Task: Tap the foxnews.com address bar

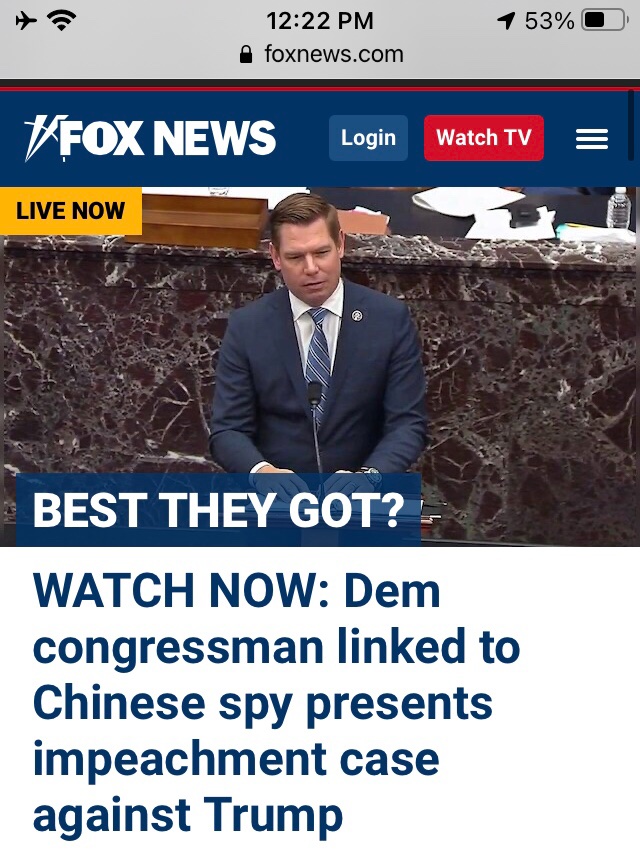Action: [x=322, y=54]
